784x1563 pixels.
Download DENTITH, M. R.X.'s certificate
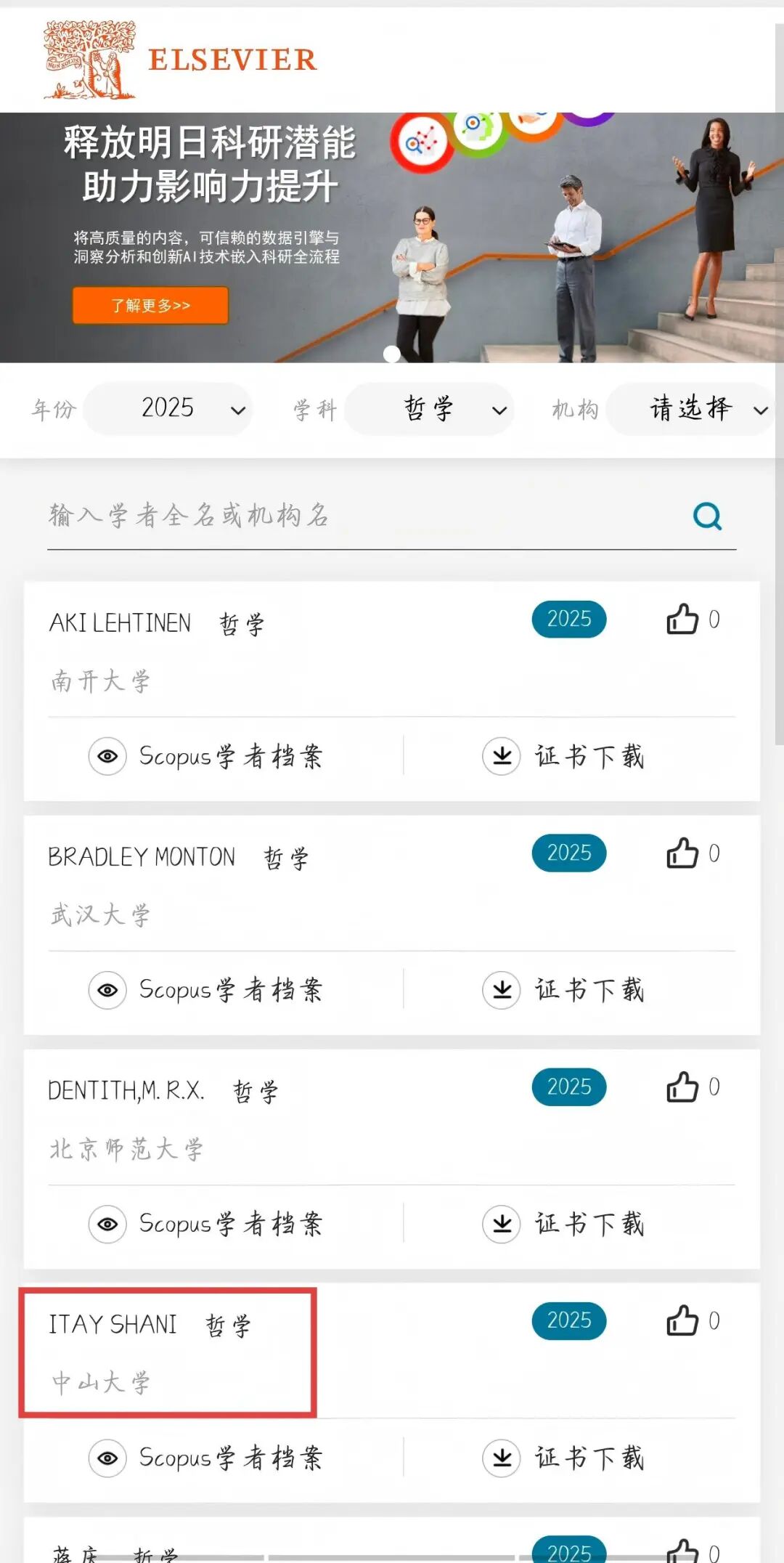click(x=564, y=1224)
